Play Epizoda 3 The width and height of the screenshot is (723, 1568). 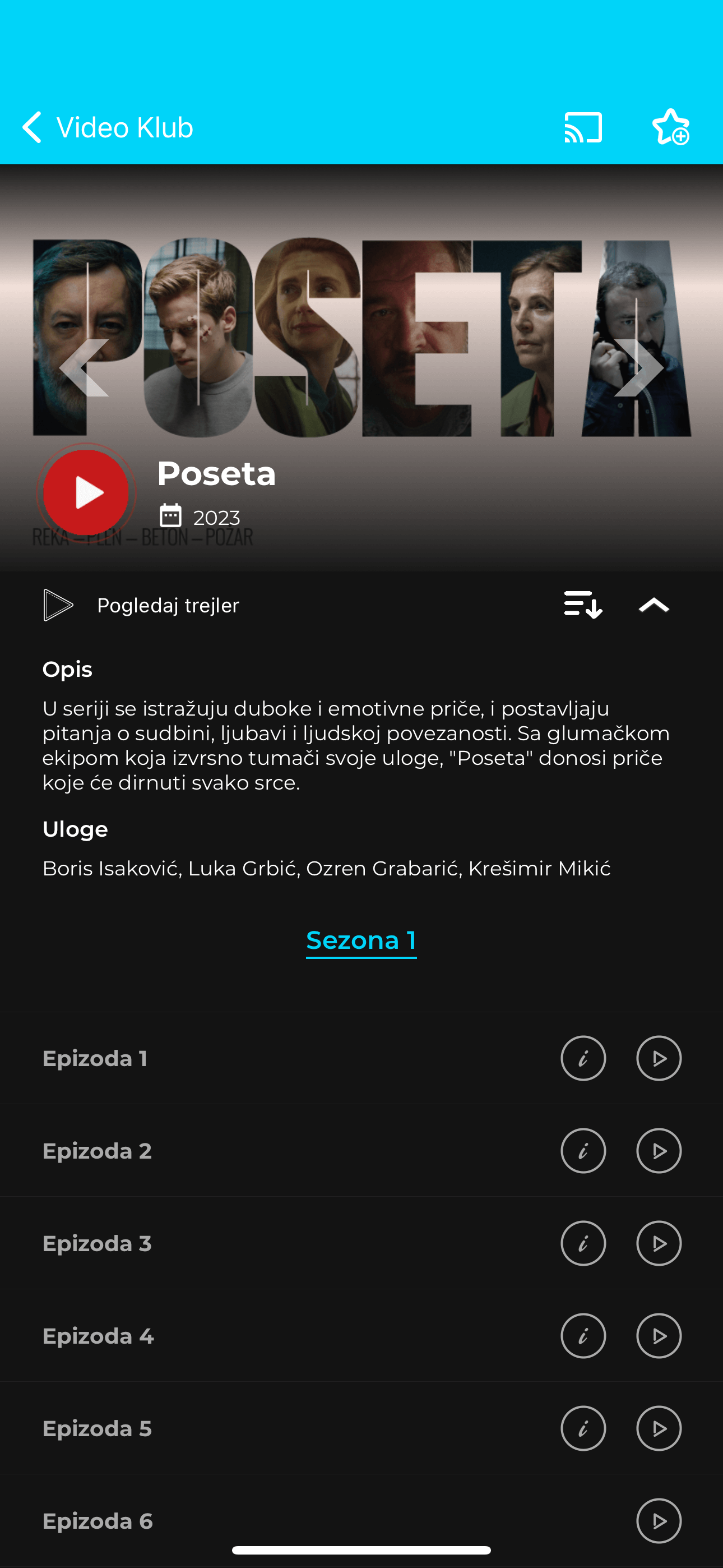(x=659, y=1243)
